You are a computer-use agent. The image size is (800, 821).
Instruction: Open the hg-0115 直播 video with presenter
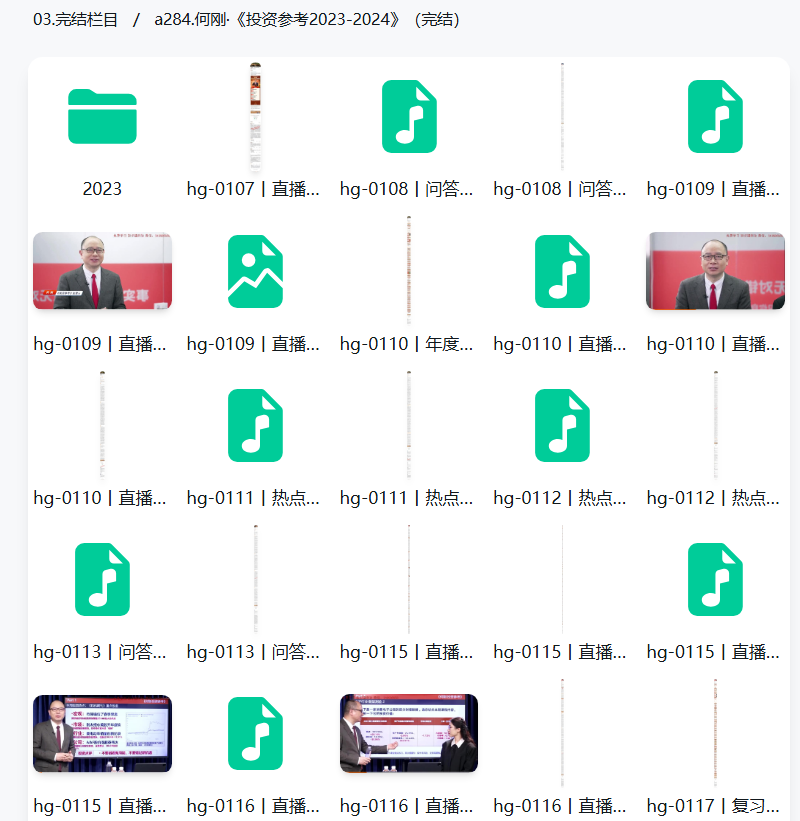[x=102, y=733]
